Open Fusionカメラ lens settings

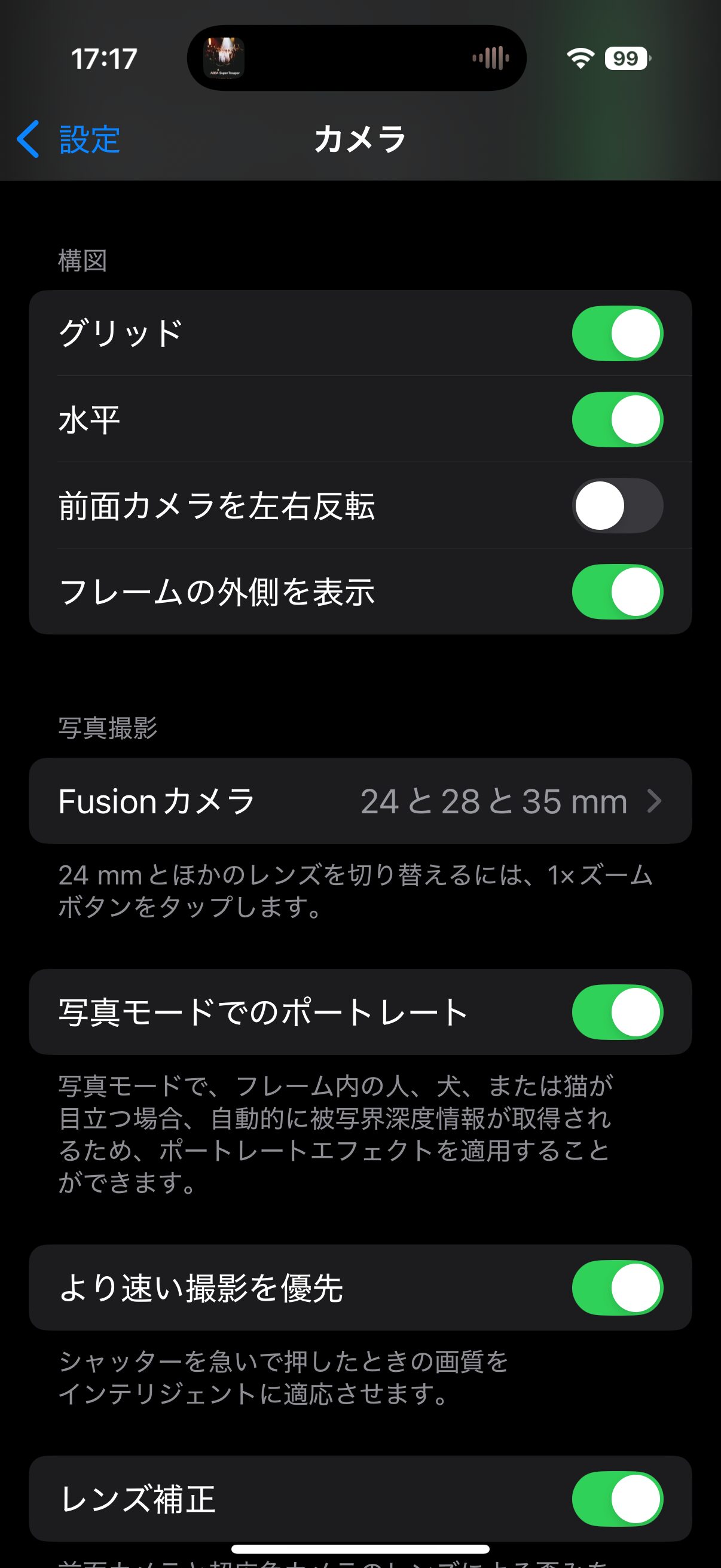(360, 801)
